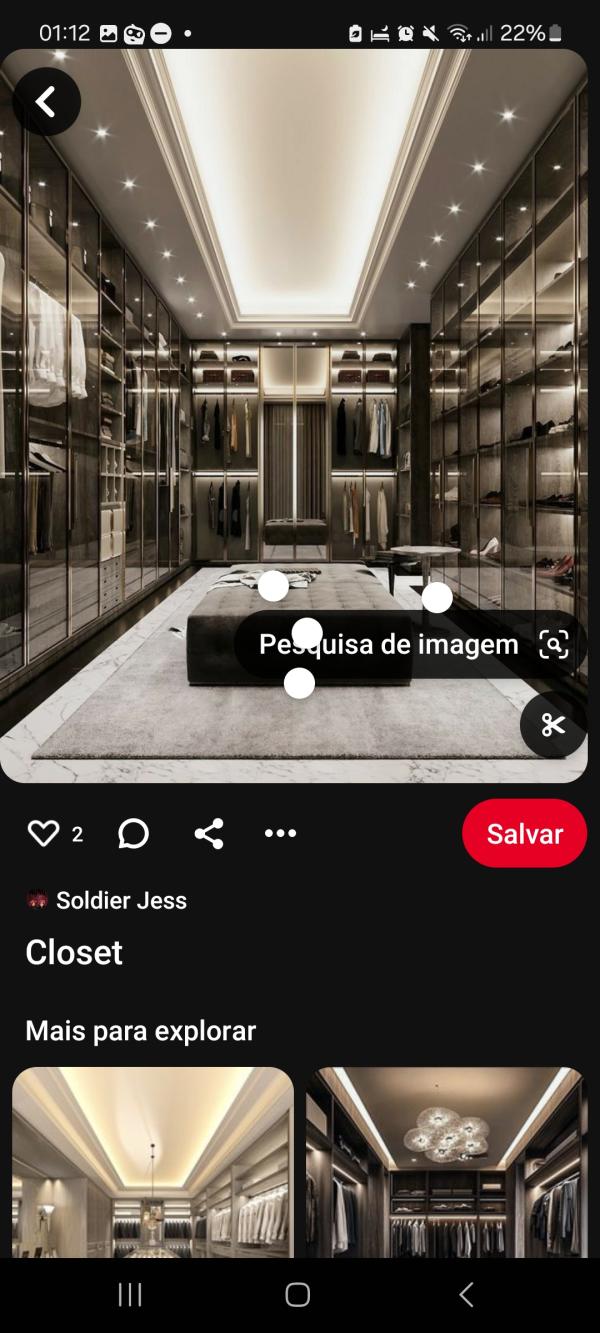Go back using the top-left arrow

[x=46, y=101]
